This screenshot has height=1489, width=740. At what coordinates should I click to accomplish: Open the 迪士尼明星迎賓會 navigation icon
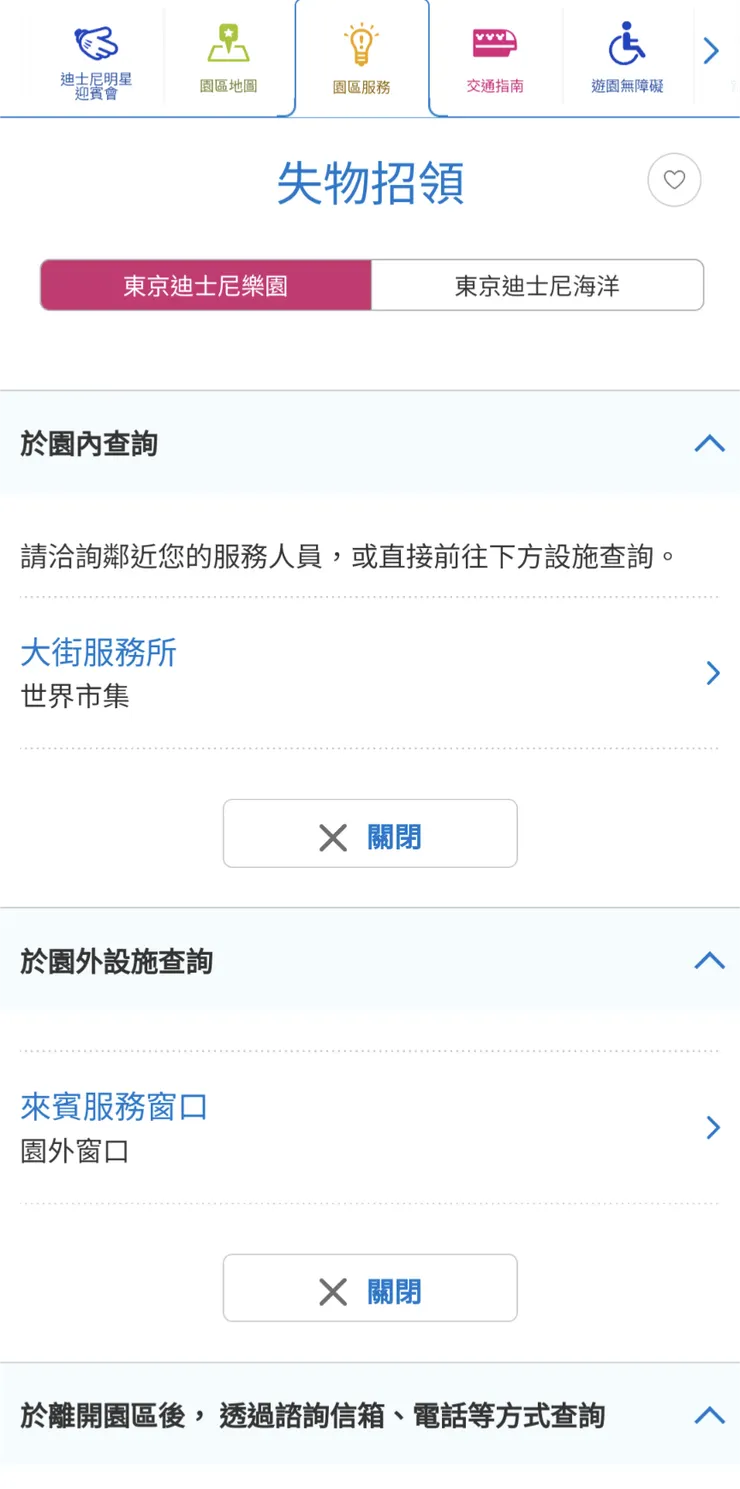(96, 55)
